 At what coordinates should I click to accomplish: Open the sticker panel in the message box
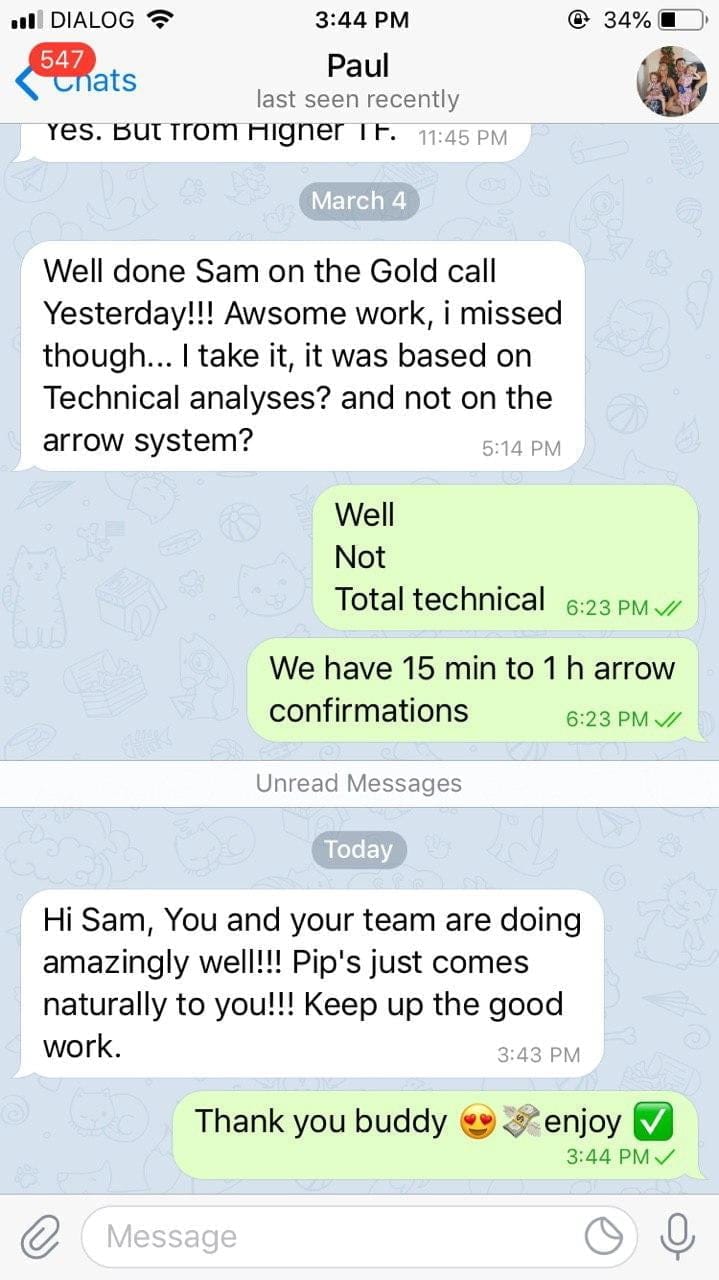[604, 1237]
